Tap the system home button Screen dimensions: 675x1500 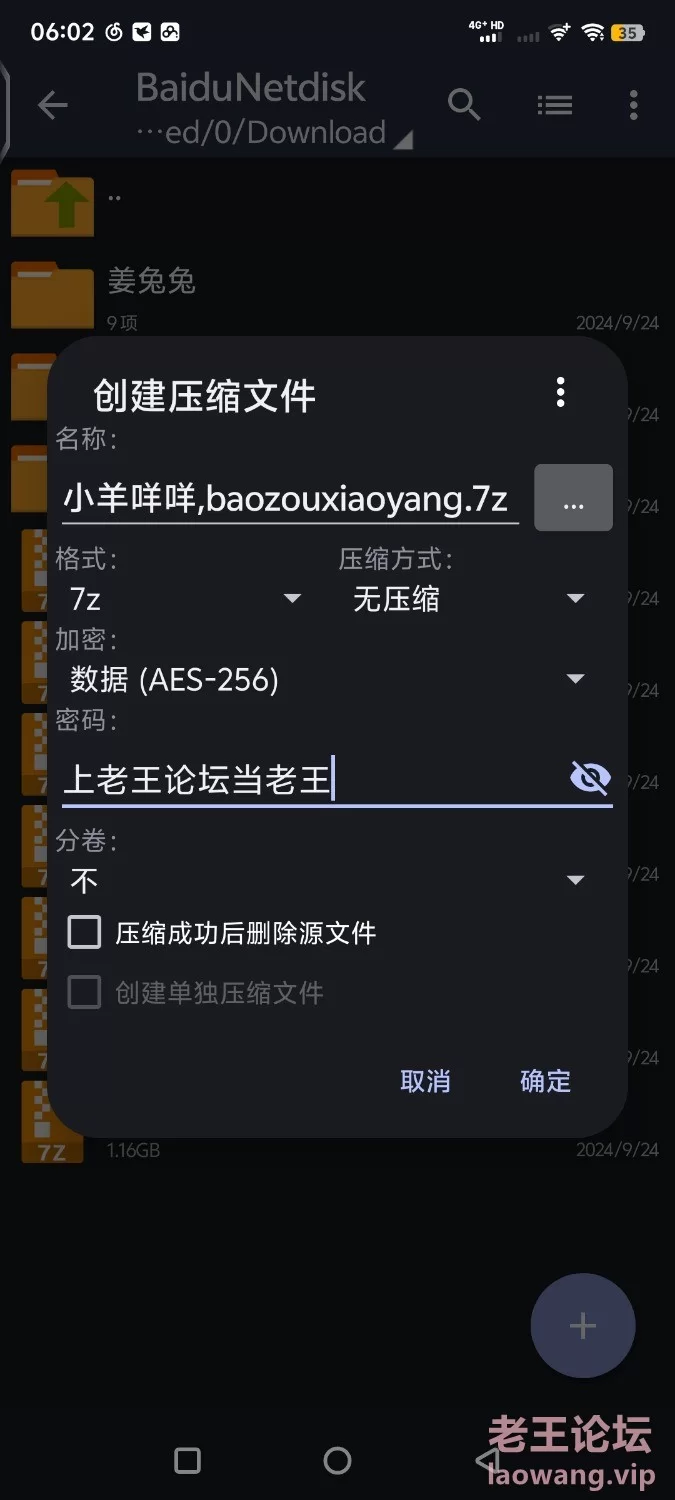click(338, 1461)
